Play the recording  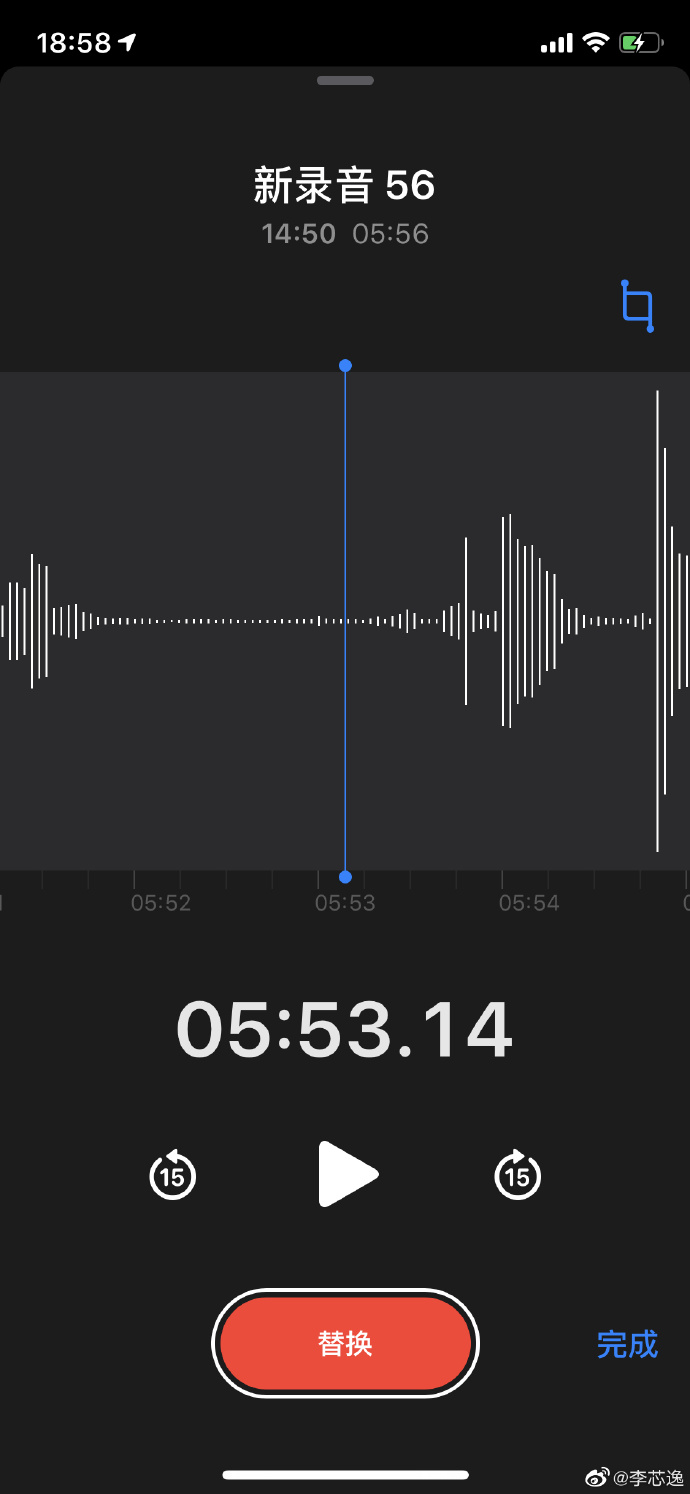346,1174
